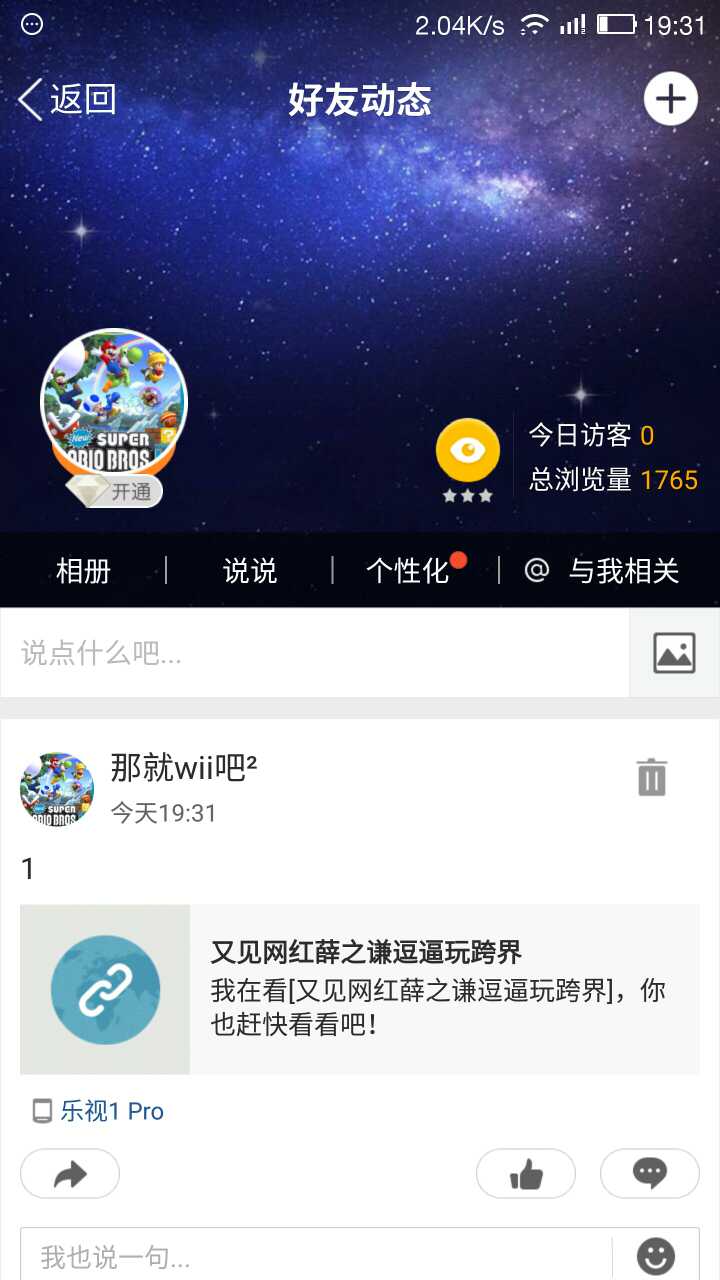The image size is (720, 1280).
Task: Forward the post with the share arrow
Action: click(x=70, y=1174)
